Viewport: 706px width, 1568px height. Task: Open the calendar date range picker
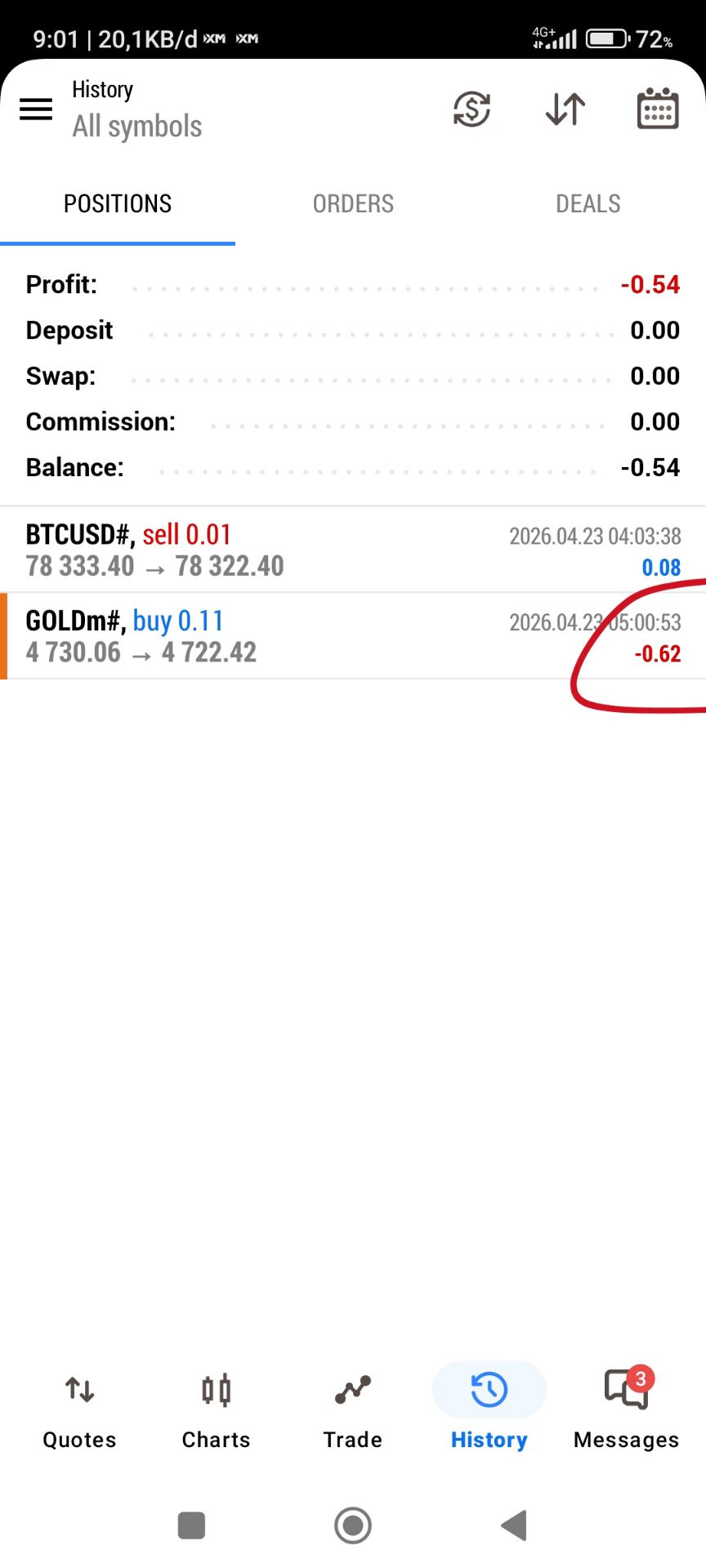(x=657, y=109)
